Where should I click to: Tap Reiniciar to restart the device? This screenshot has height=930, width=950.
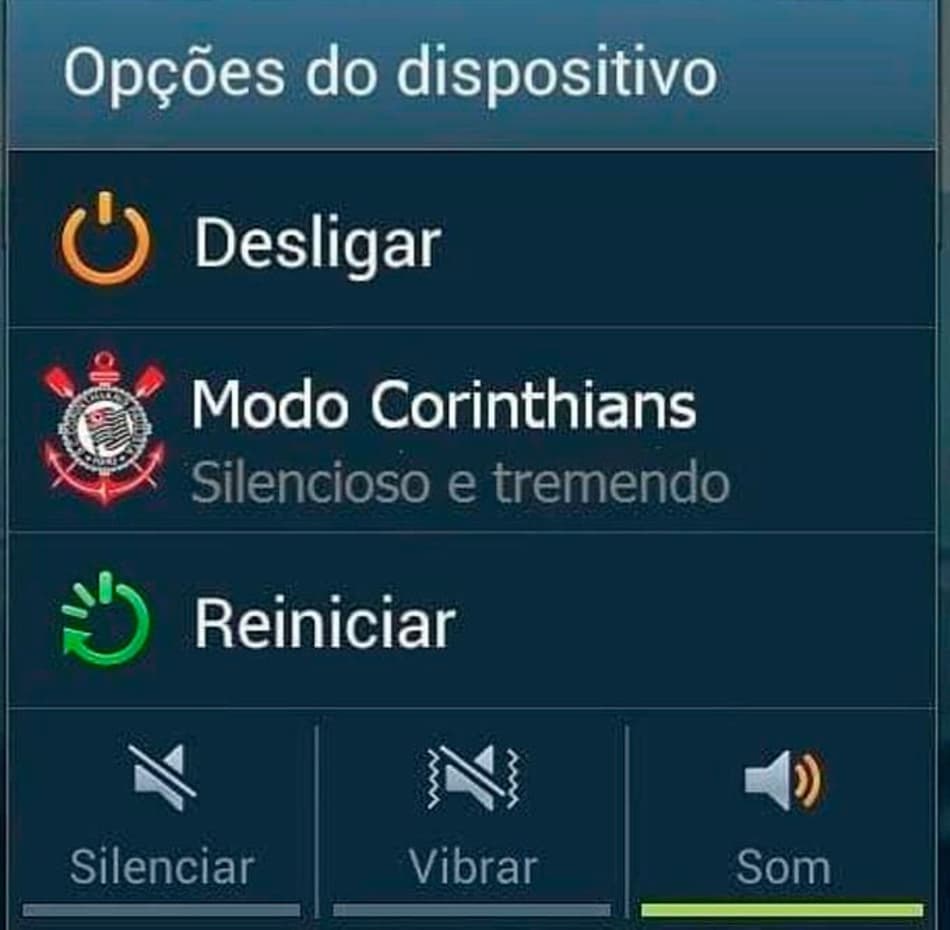tap(324, 624)
